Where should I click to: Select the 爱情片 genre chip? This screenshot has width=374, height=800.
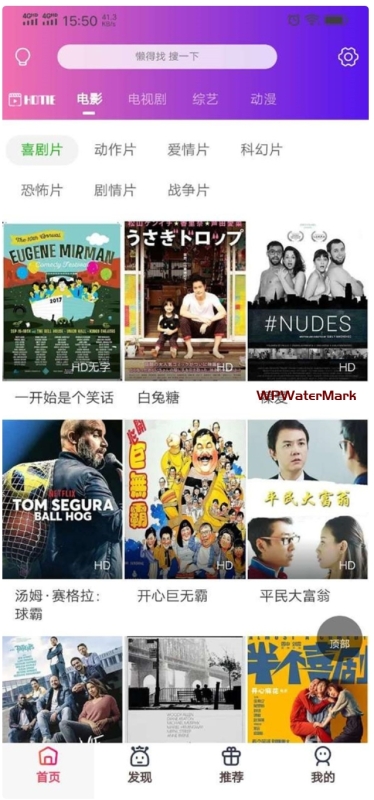coord(188,150)
